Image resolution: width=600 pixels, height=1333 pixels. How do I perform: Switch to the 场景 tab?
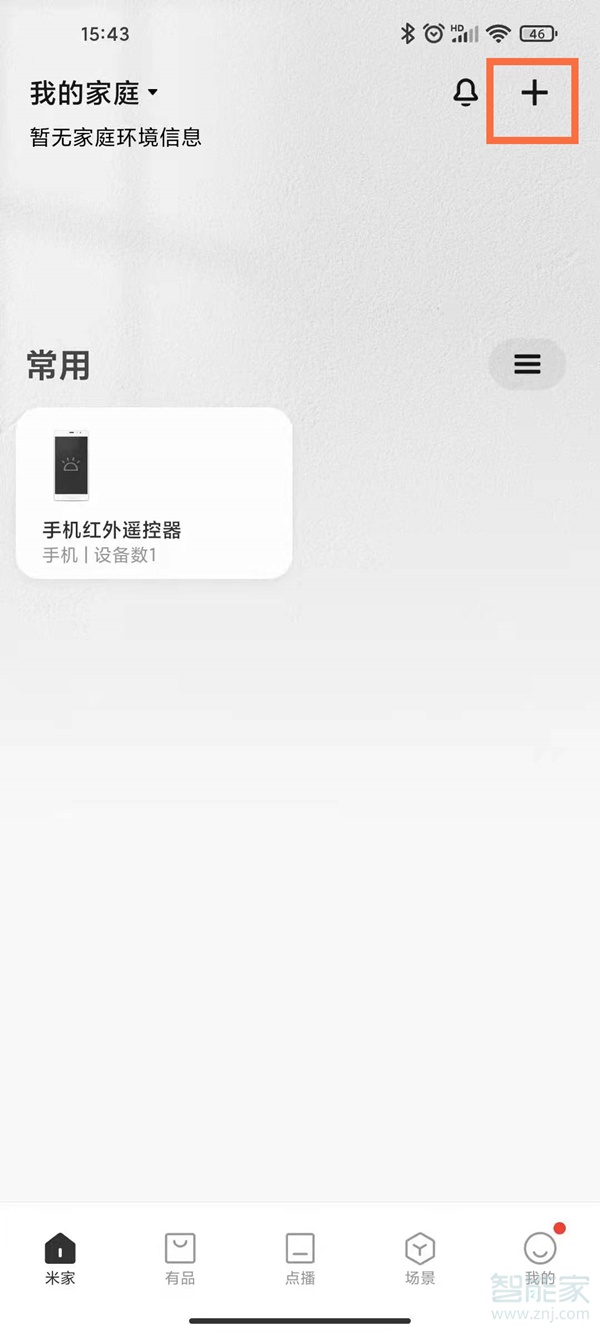click(420, 1259)
